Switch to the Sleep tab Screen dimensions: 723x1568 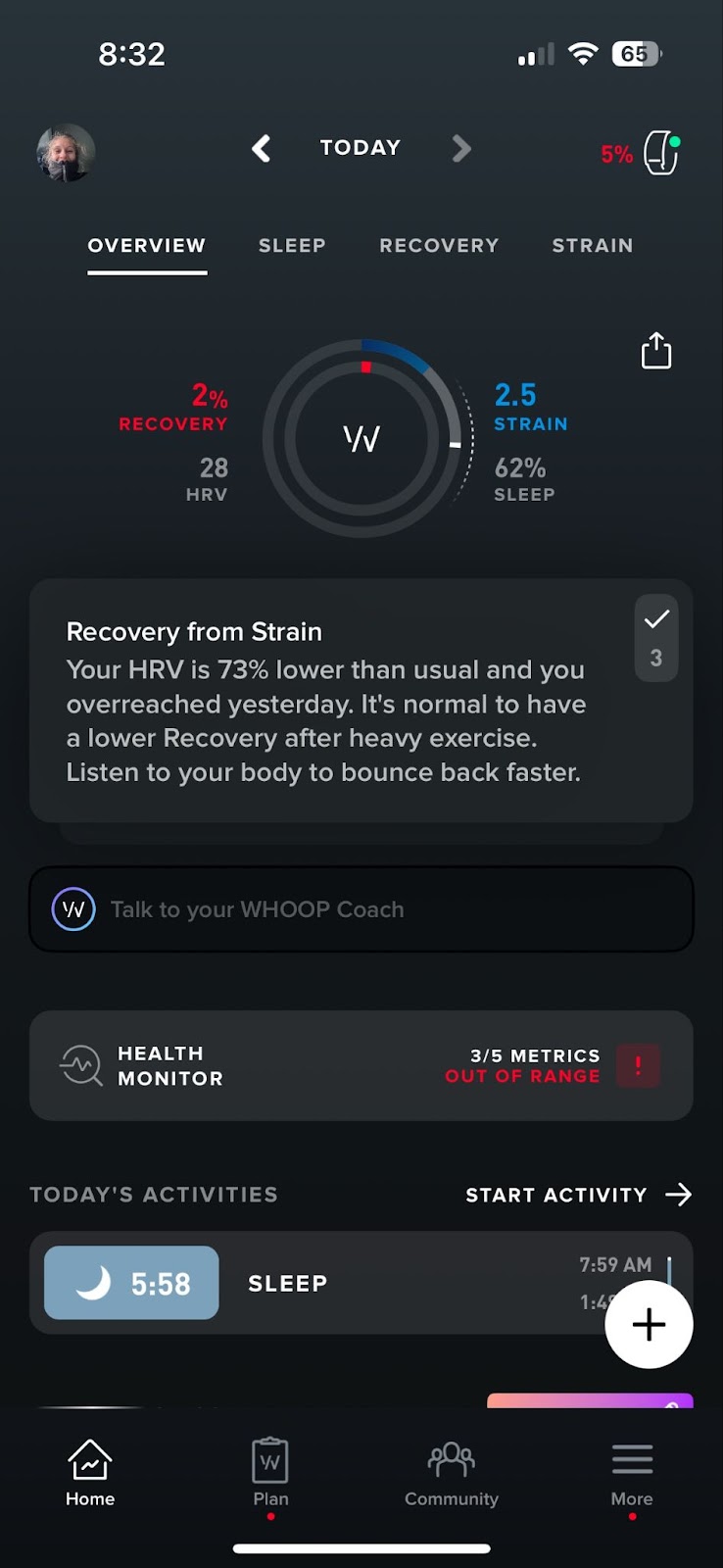(292, 245)
